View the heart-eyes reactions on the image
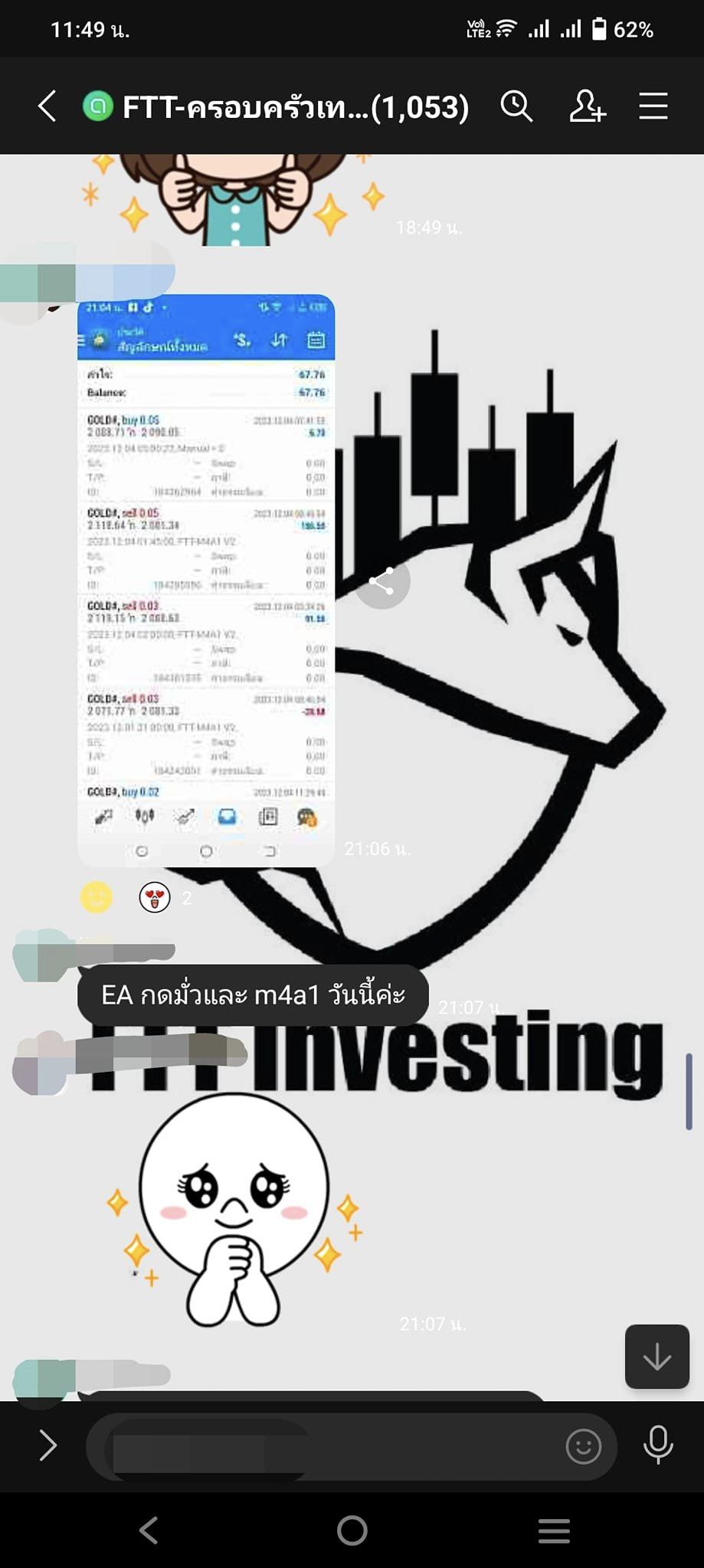Screen dimensions: 704x1568 coord(155,897)
